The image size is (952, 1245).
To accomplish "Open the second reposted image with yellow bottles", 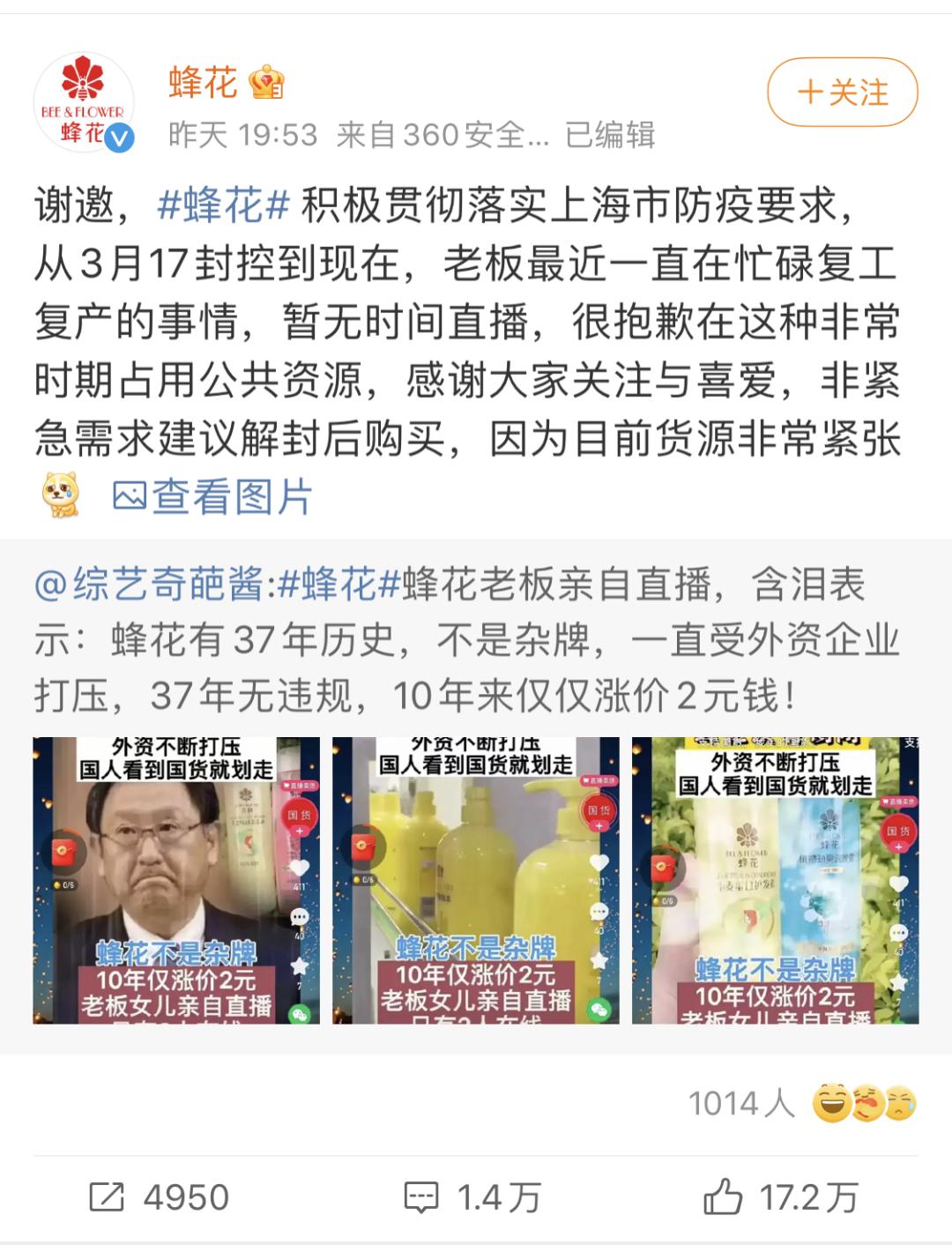I will (x=476, y=880).
